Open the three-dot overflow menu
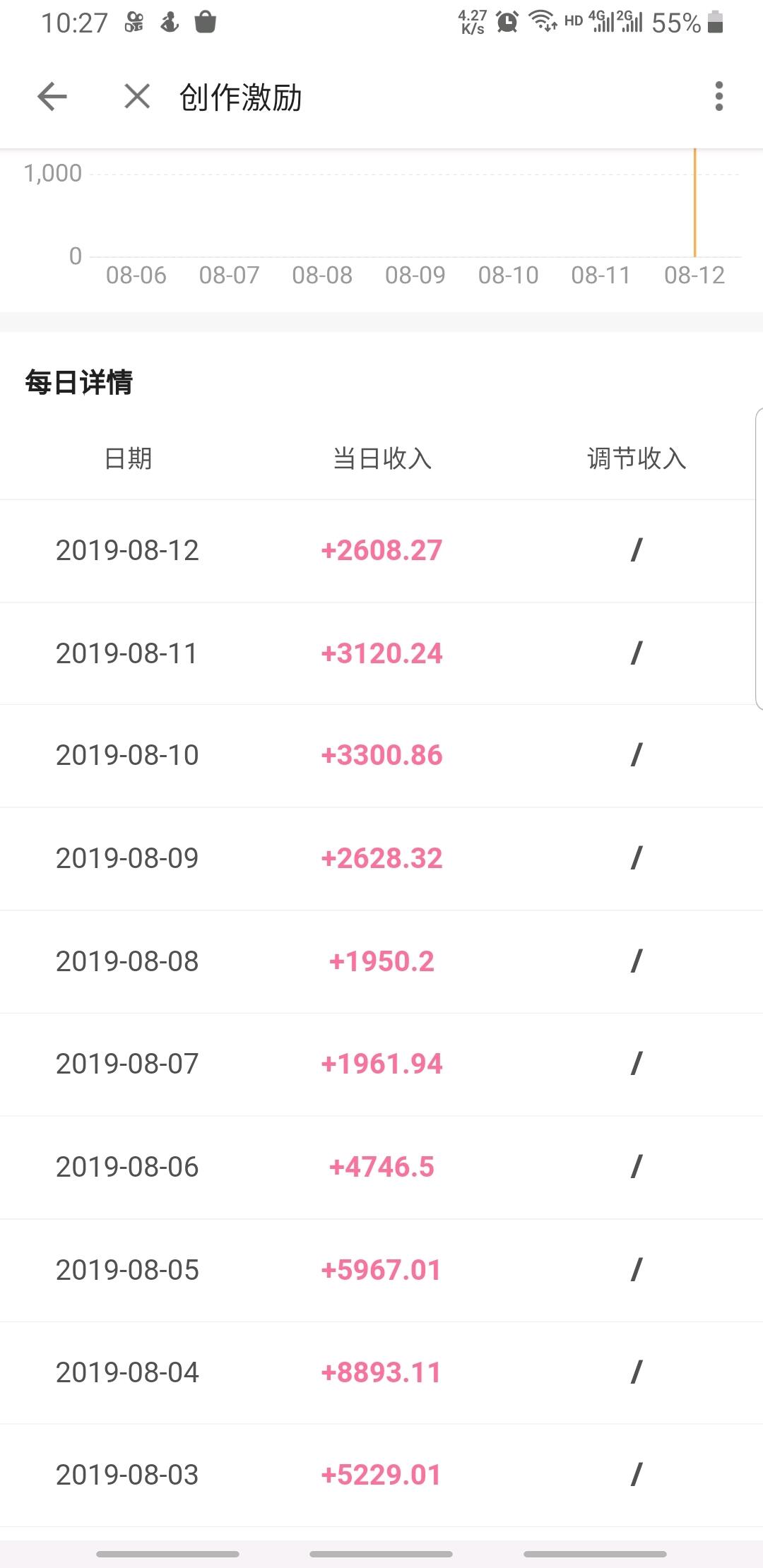Screen dimensions: 763x1568 tap(718, 97)
